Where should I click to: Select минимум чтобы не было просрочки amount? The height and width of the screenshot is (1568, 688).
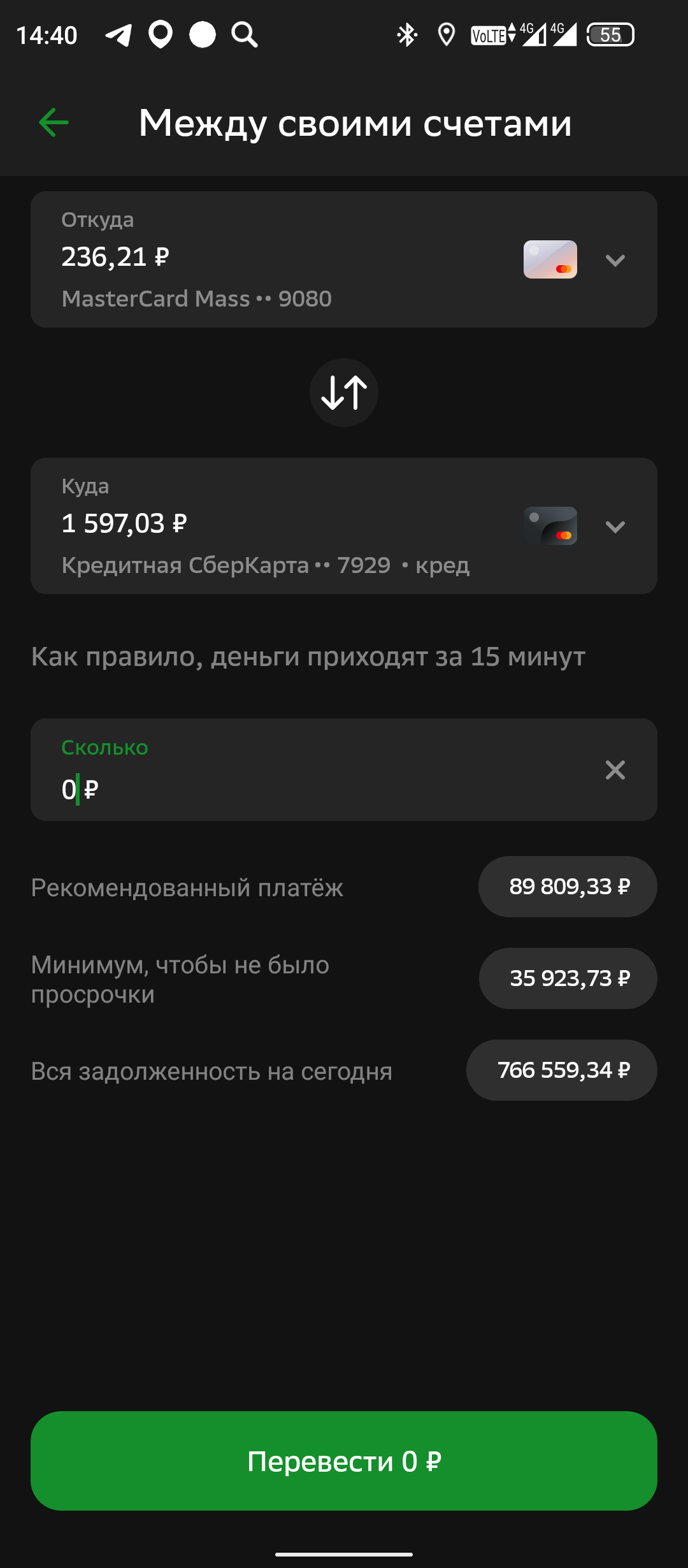pyautogui.click(x=567, y=978)
